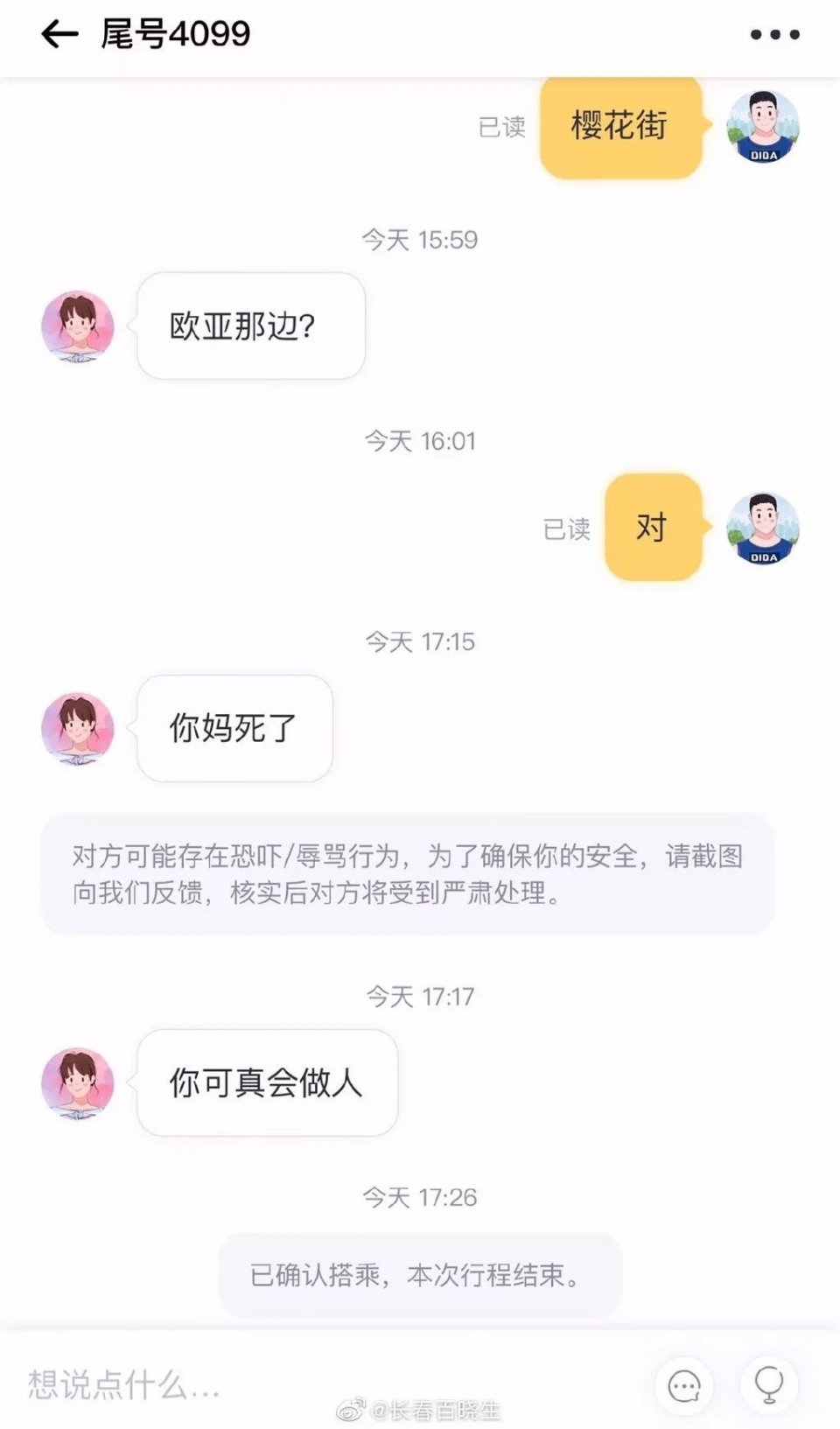Go back using the arrow
The height and width of the screenshot is (1429, 840).
coord(59,34)
